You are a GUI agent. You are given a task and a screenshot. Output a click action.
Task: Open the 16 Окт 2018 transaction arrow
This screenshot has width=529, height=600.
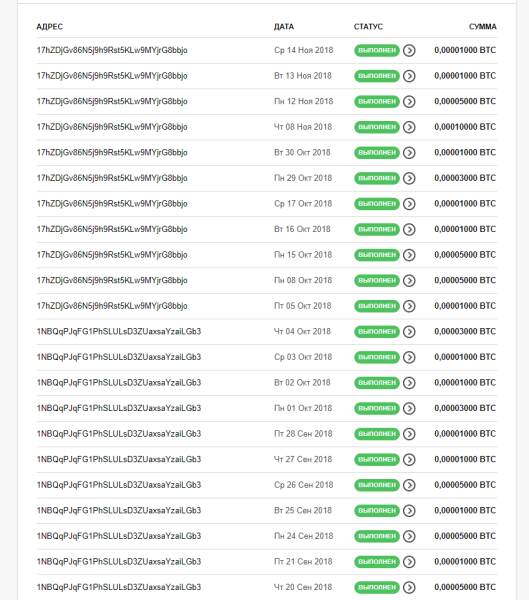pos(409,230)
